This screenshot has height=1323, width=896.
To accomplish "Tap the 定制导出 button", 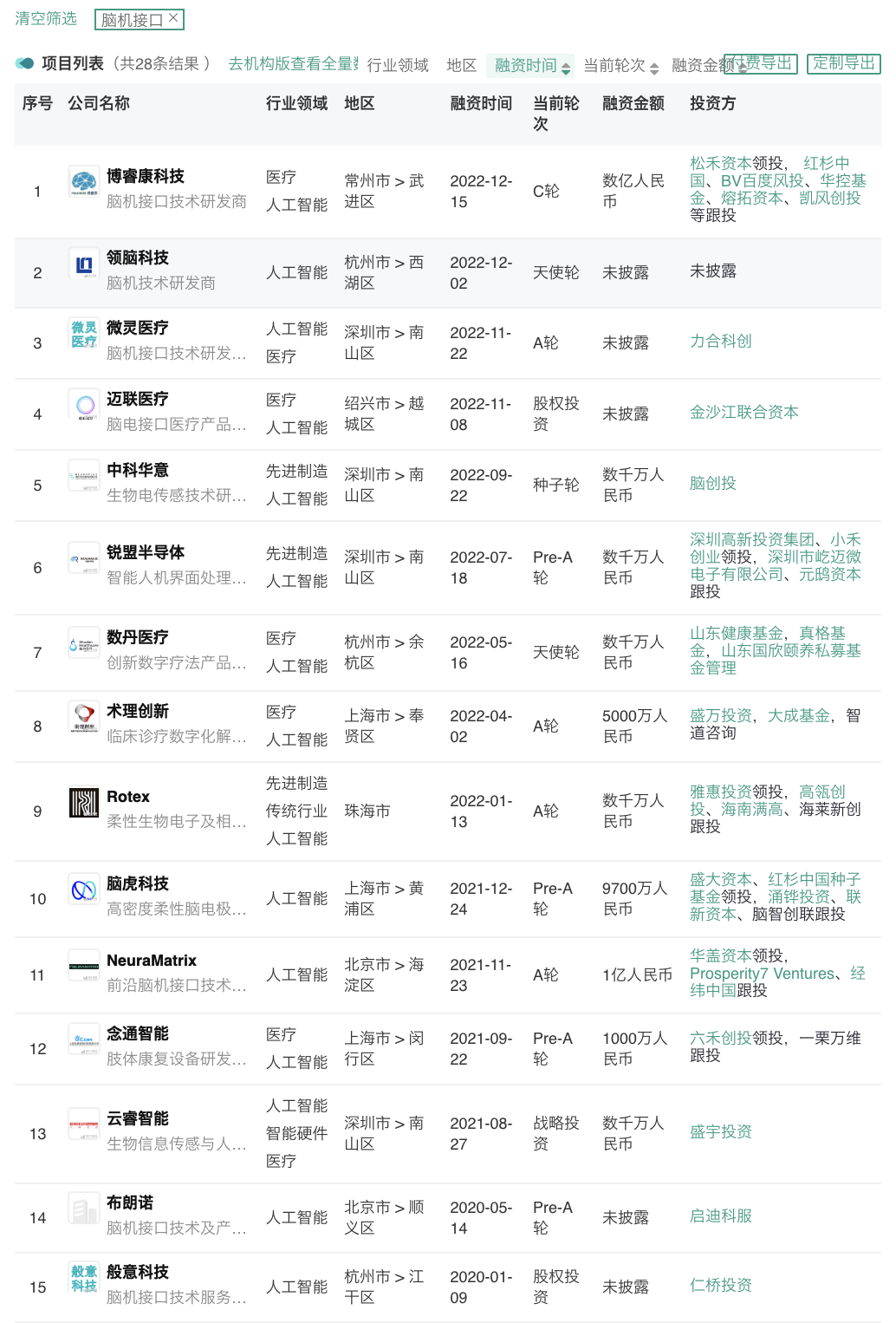I will (843, 63).
